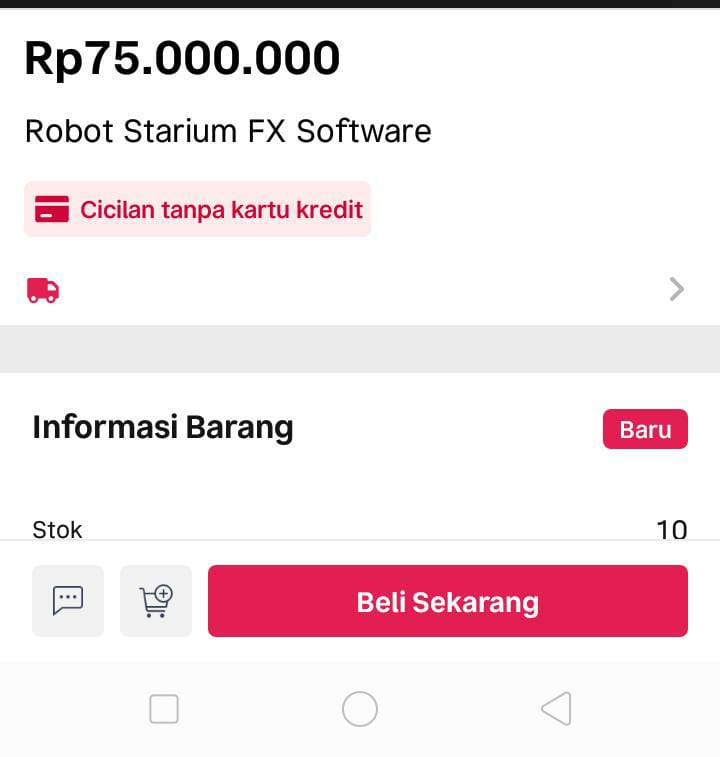Expand the shipping info chevron
The image size is (720, 757).
tap(677, 290)
